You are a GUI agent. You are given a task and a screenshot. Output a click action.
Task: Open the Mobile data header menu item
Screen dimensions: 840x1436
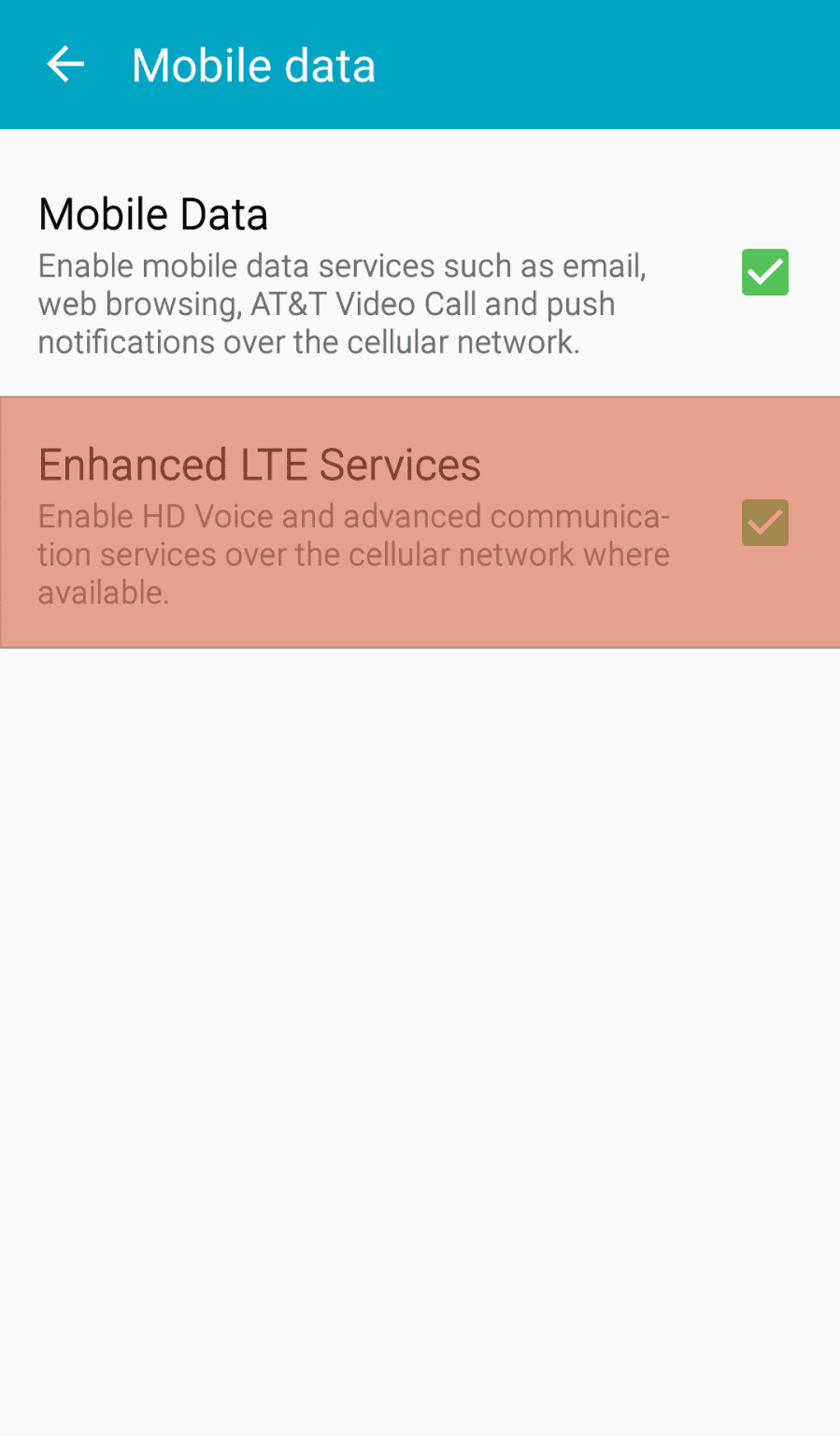point(253,64)
